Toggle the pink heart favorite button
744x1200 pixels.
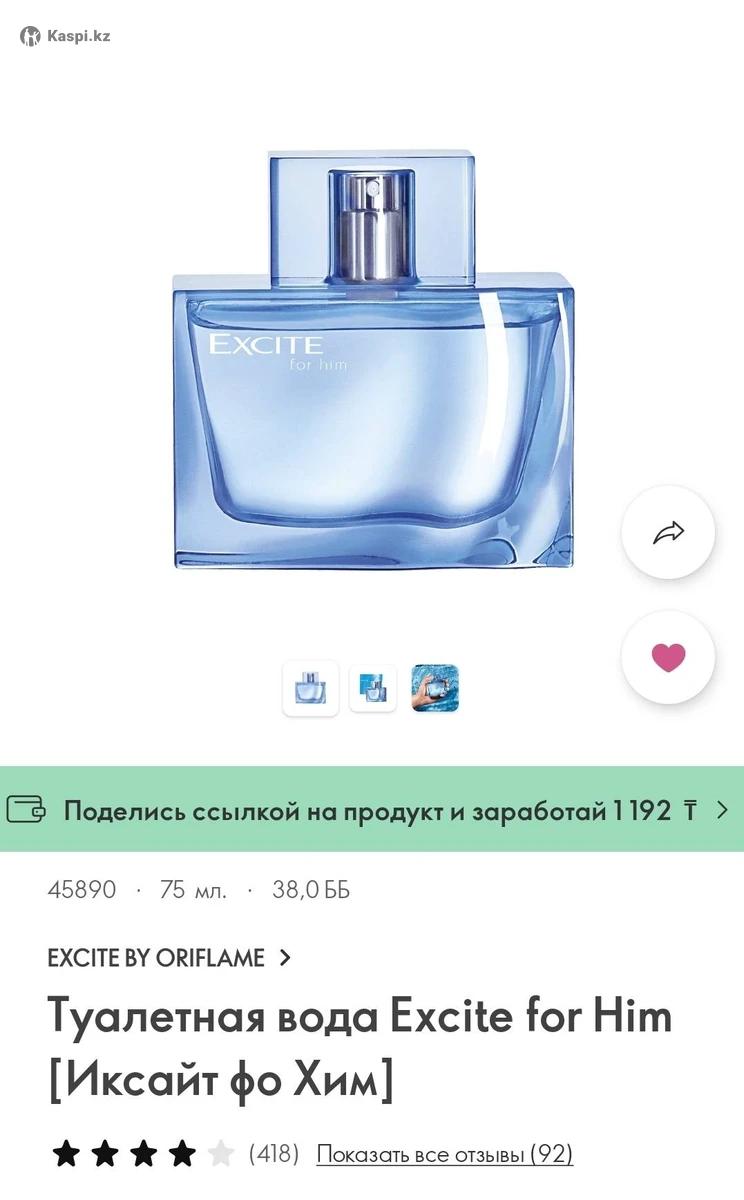[x=668, y=657]
